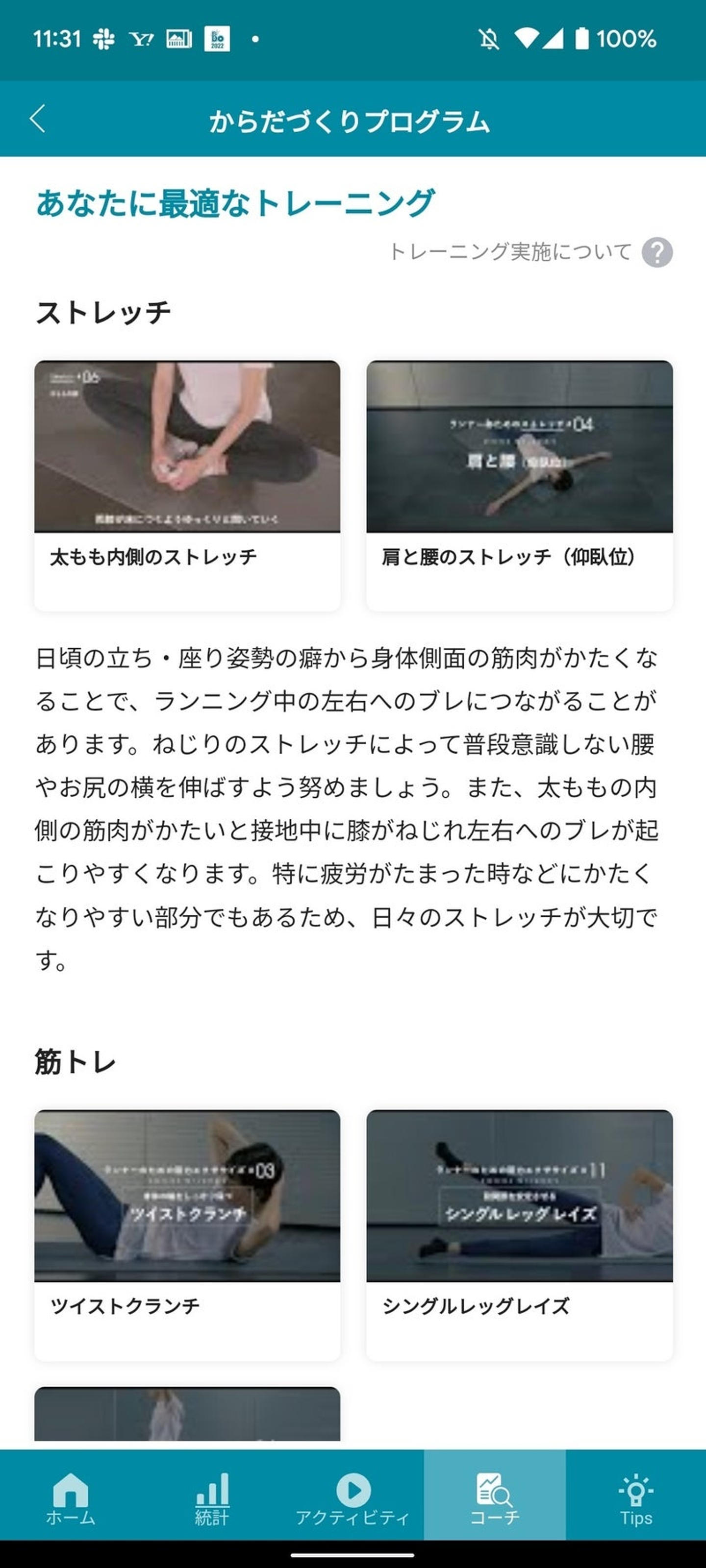The image size is (706, 1568).
Task: Switch to the Tips tab
Action: (x=636, y=1498)
